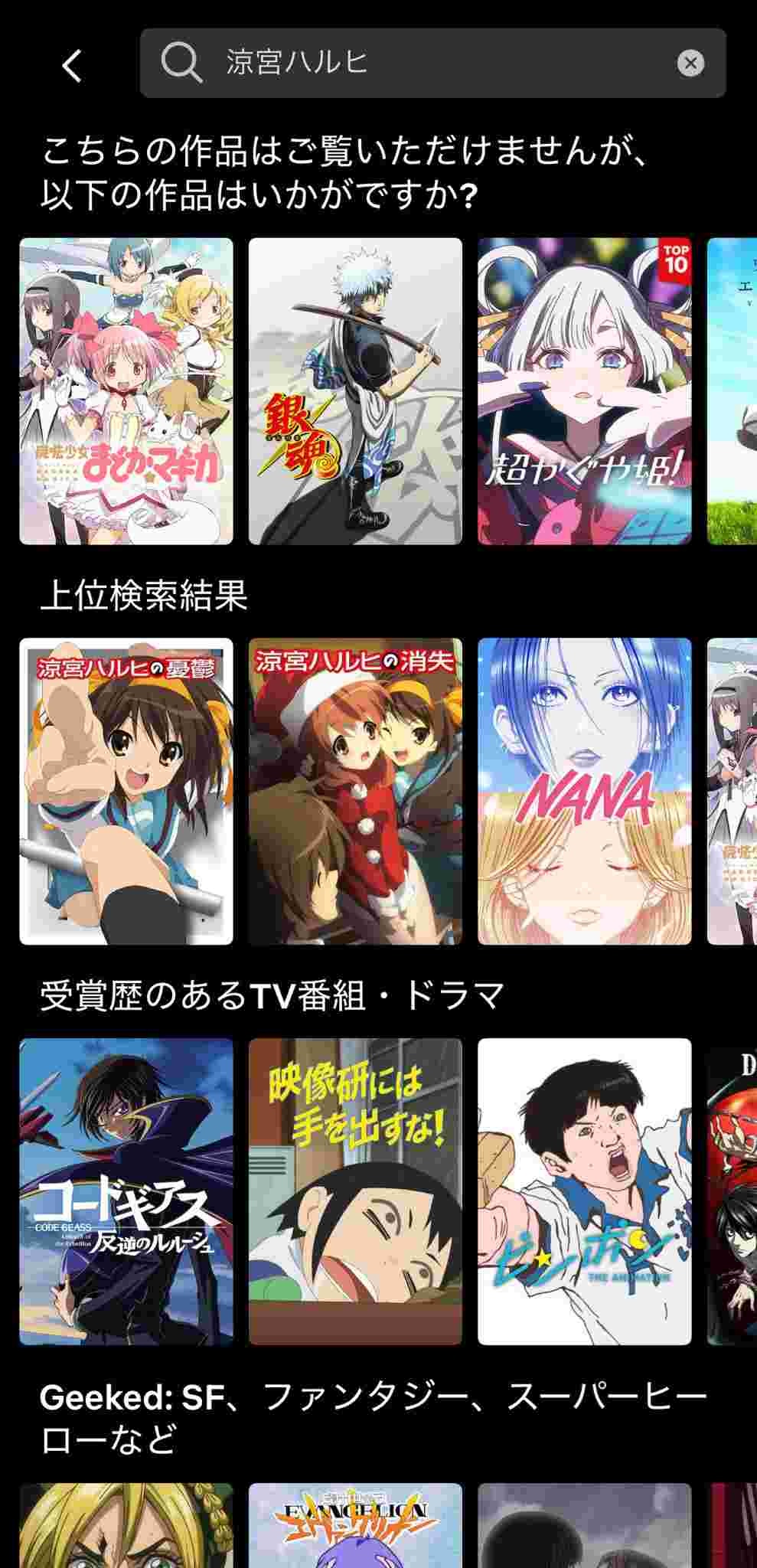Go back using the top-left arrow
The width and height of the screenshot is (757, 1568).
pyautogui.click(x=72, y=65)
